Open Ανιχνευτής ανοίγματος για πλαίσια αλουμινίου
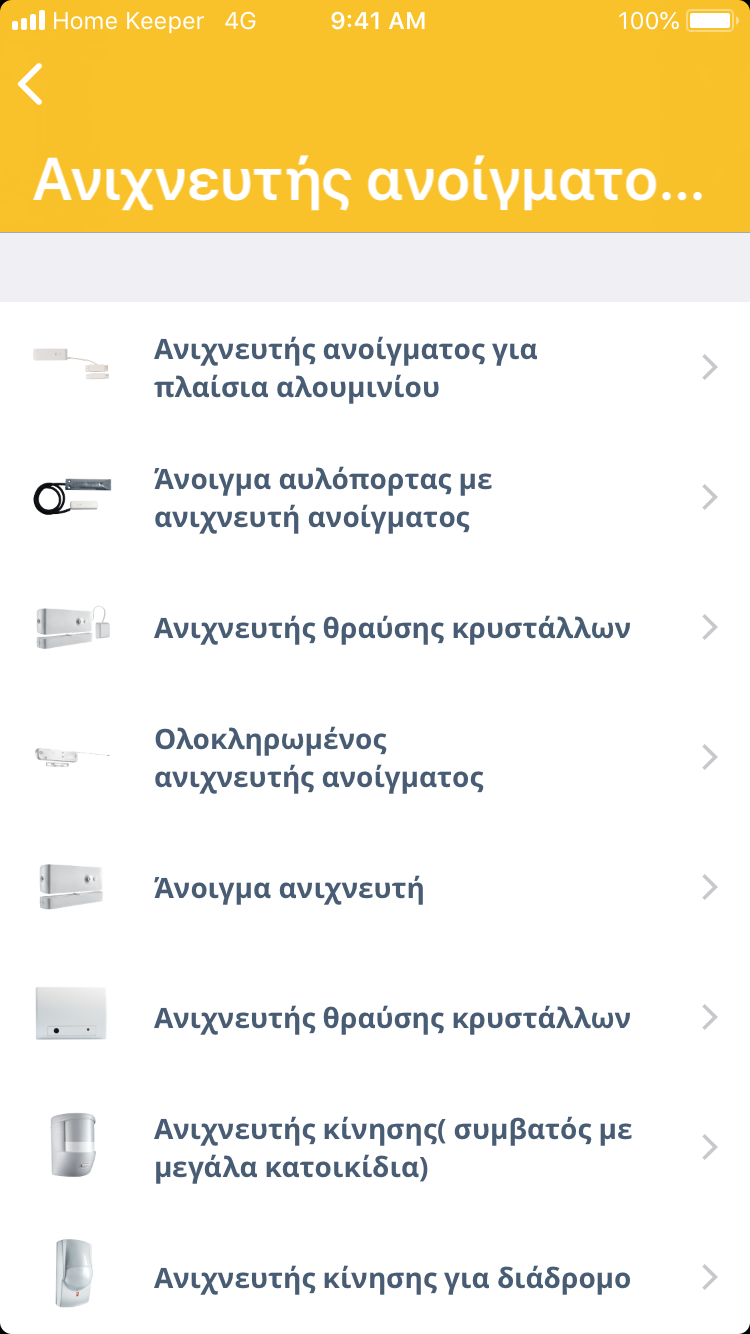 (374, 368)
